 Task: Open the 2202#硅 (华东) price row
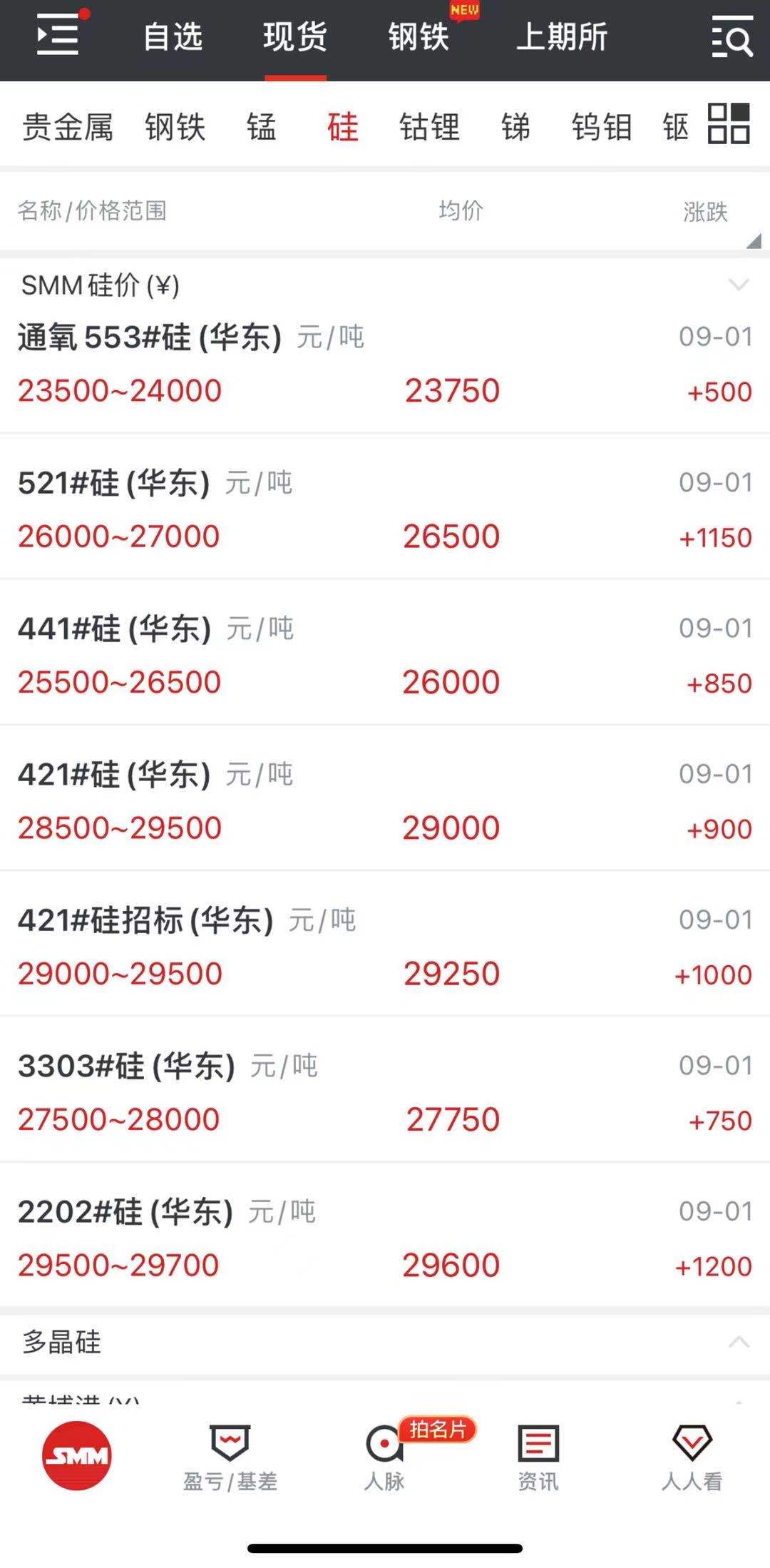click(x=385, y=1238)
